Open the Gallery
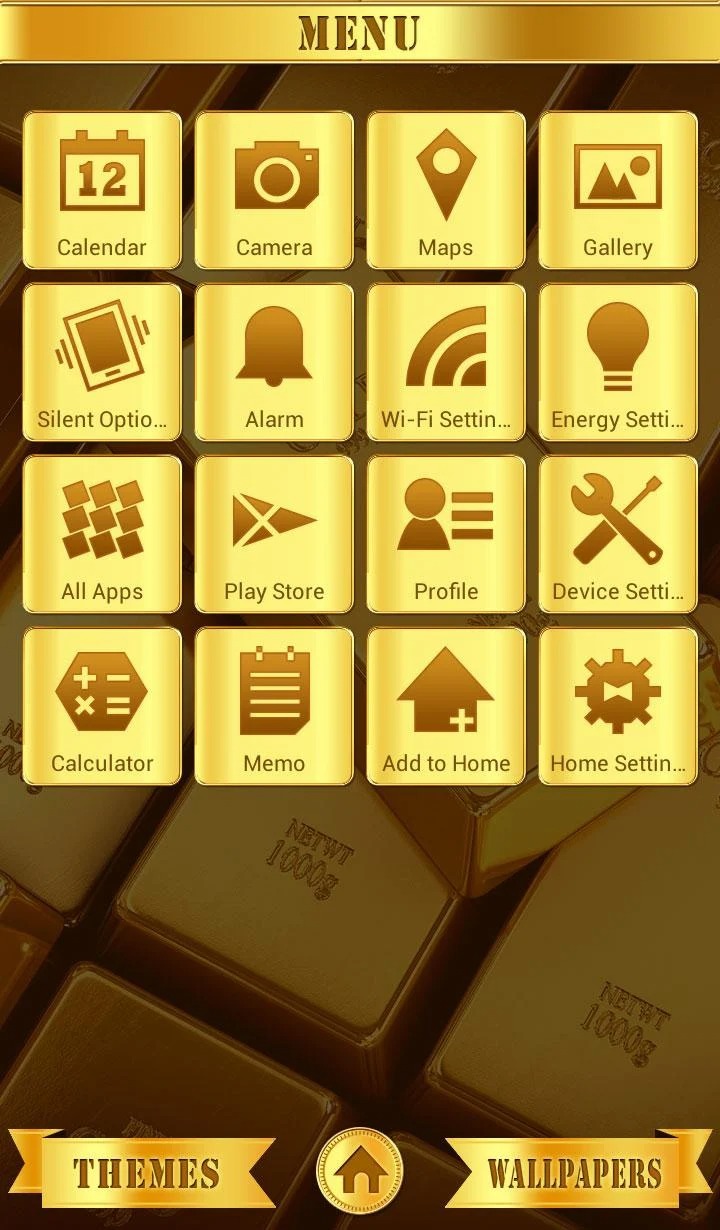The width and height of the screenshot is (720, 1230). tap(618, 190)
